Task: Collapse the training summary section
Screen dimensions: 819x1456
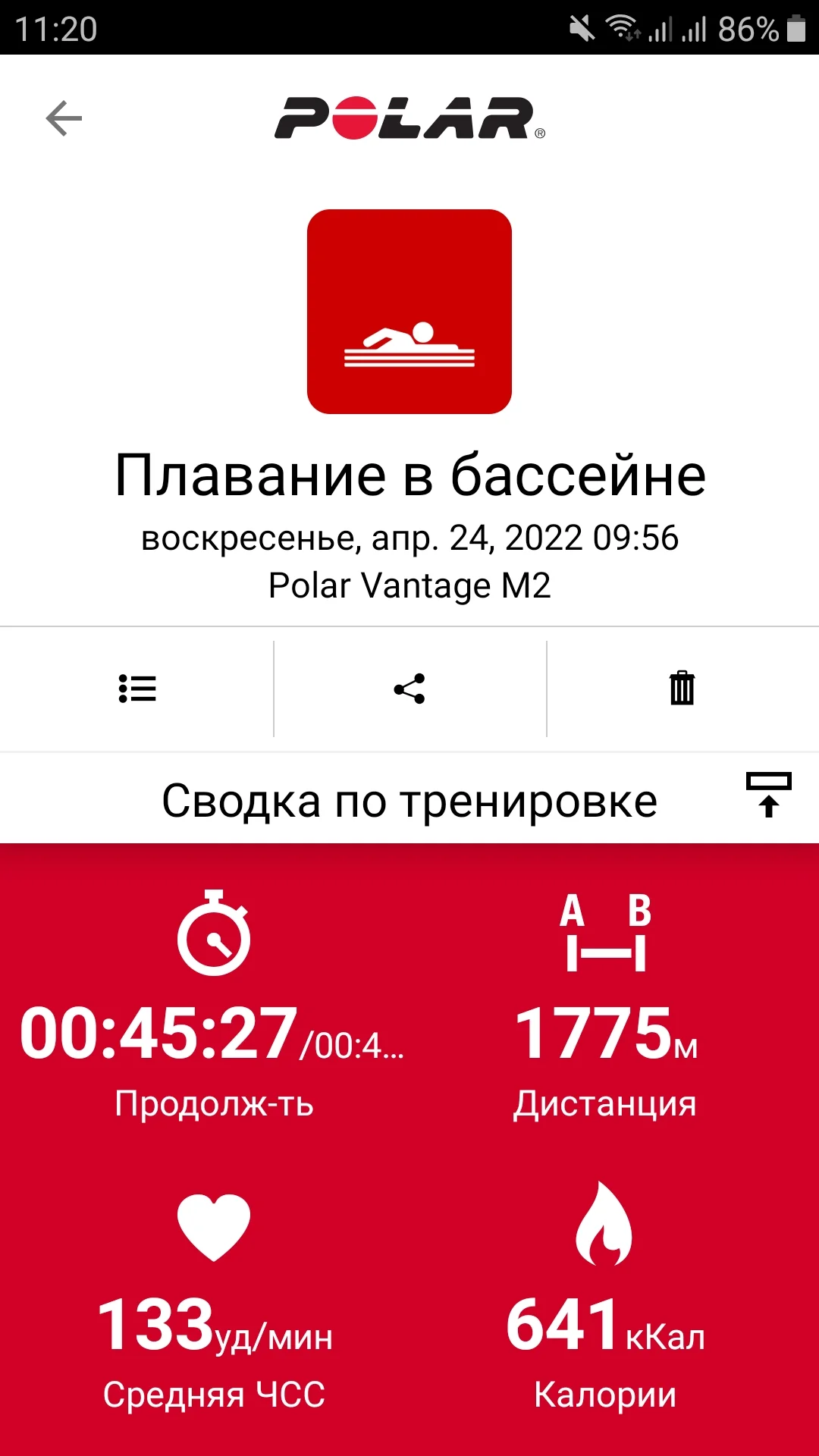Action: coord(768,795)
